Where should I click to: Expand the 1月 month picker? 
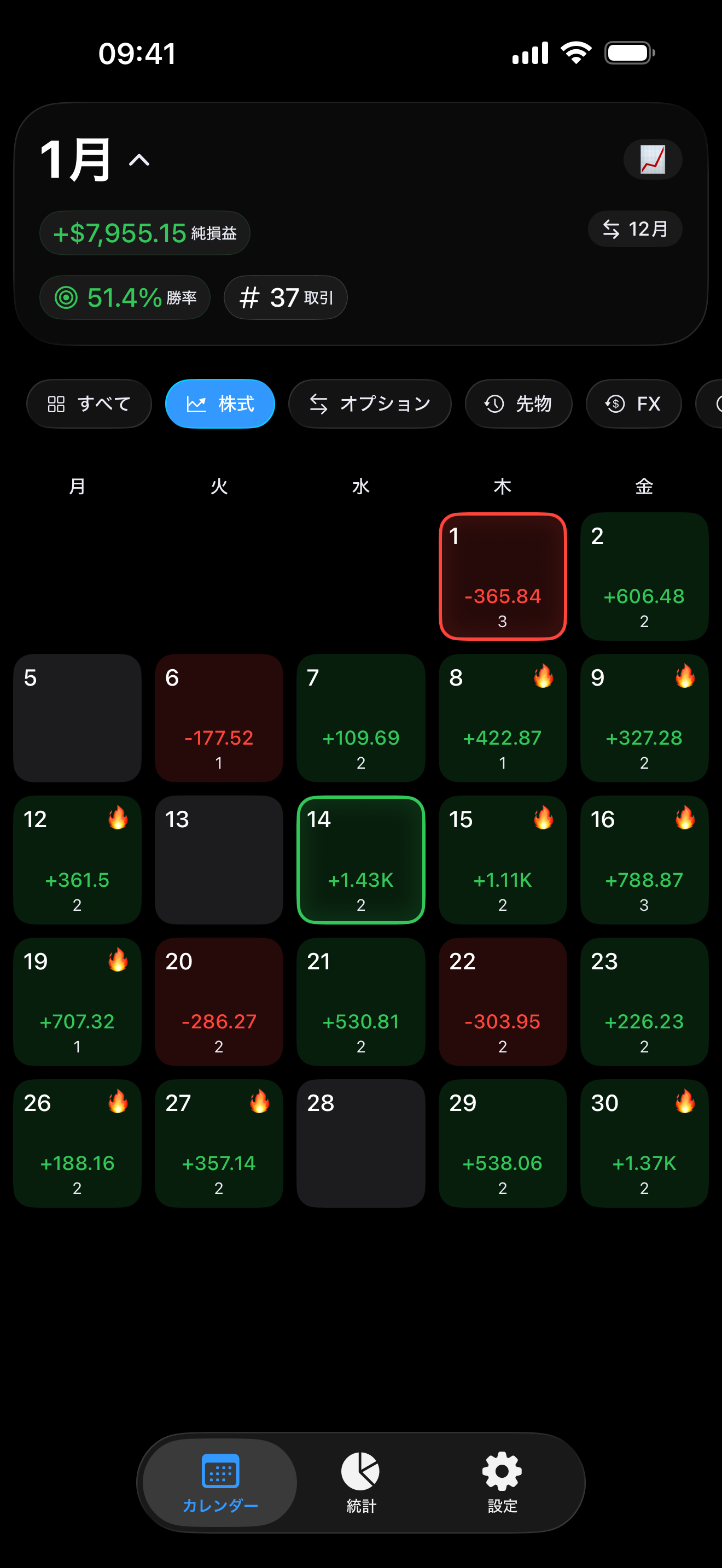click(x=95, y=160)
